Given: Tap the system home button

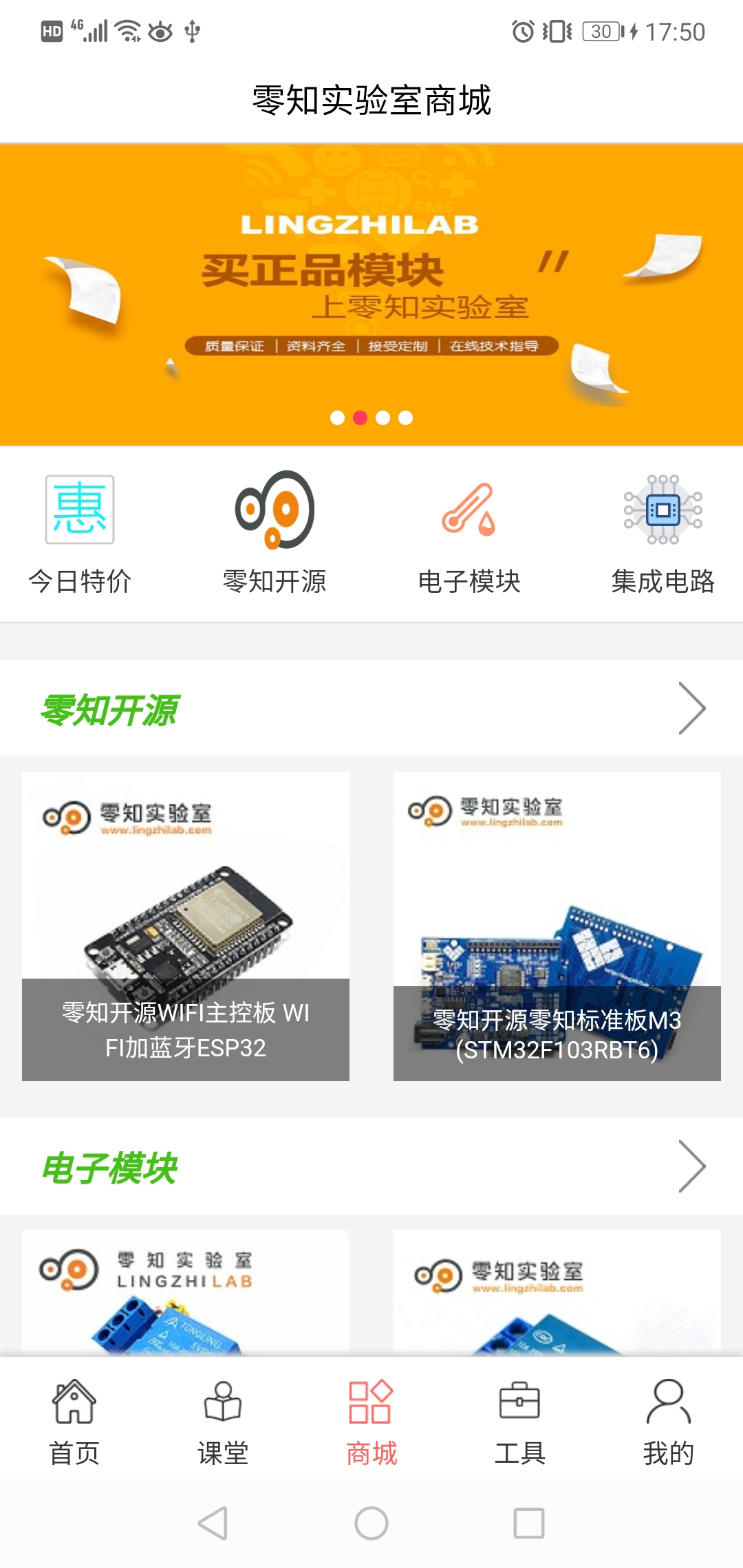Looking at the screenshot, I should [371, 1523].
